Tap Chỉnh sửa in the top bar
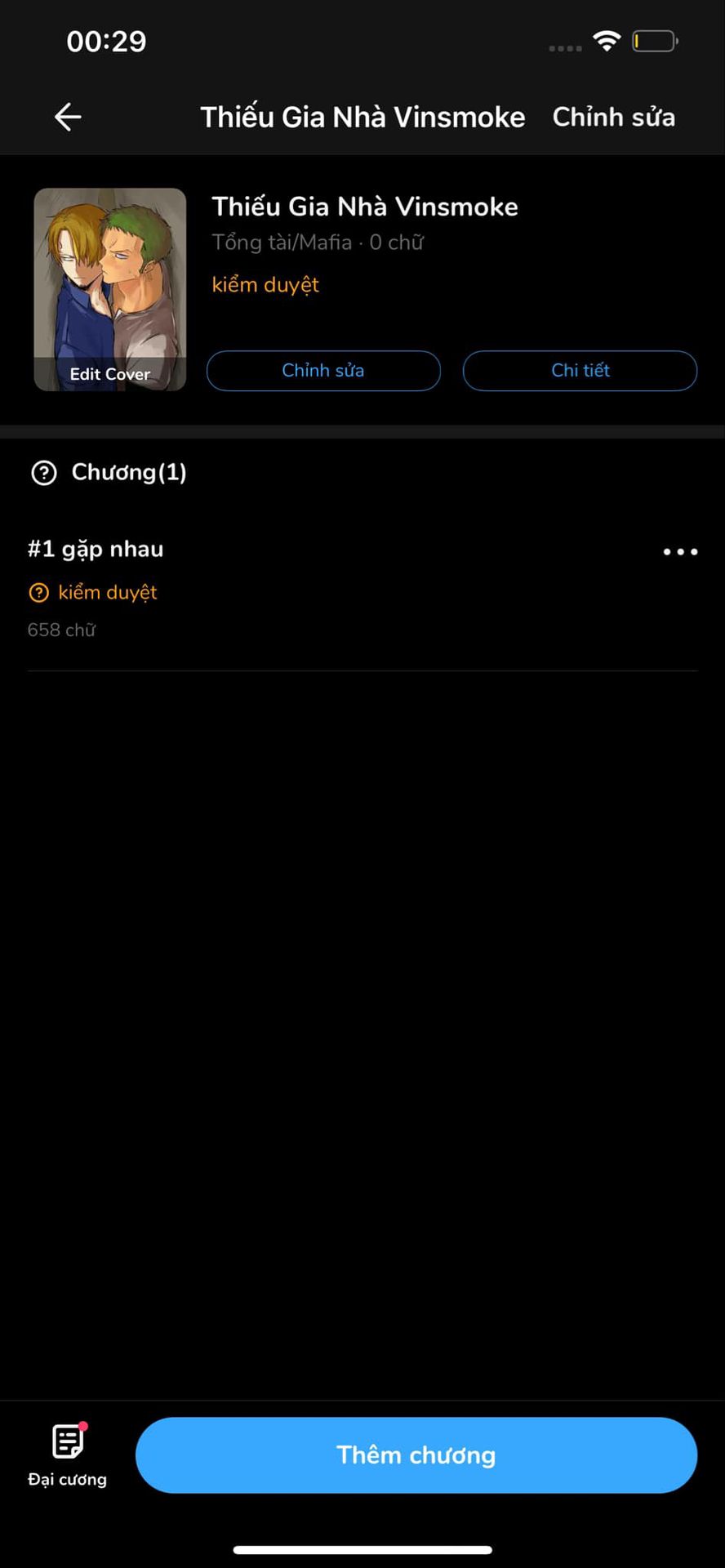Viewport: 725px width, 1568px height. click(x=613, y=117)
